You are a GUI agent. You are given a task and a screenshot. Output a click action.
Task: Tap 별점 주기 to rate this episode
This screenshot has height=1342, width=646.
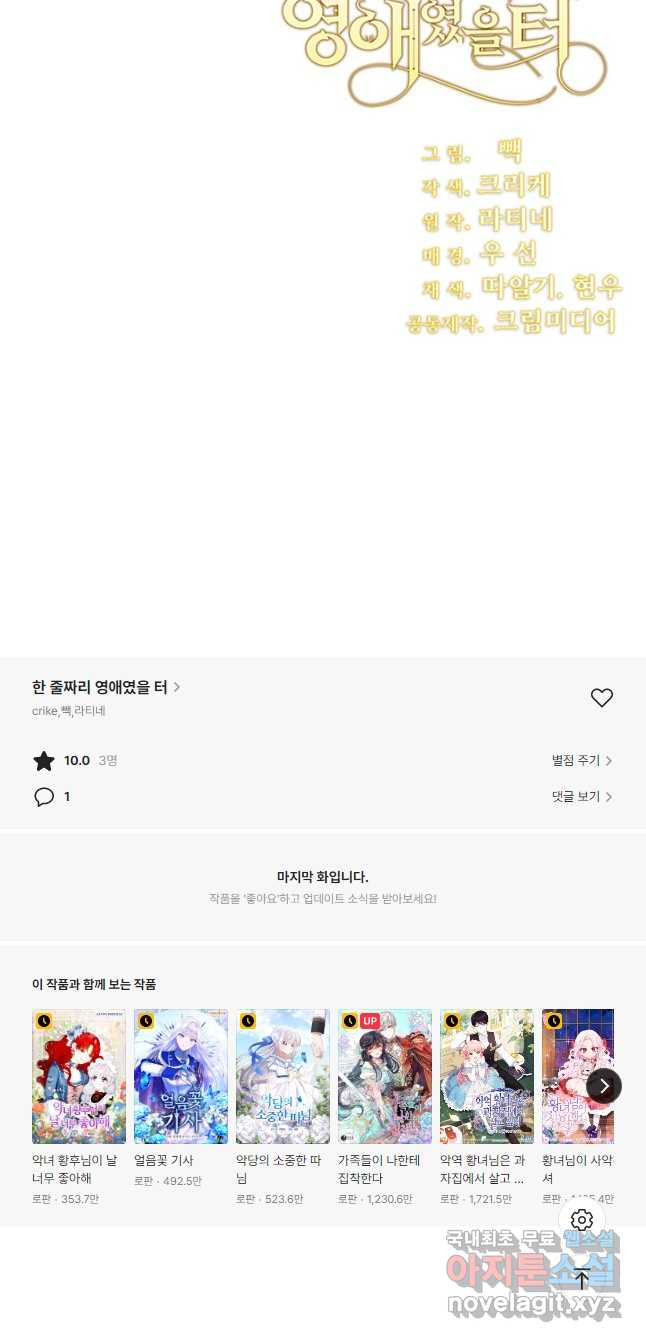coord(582,761)
